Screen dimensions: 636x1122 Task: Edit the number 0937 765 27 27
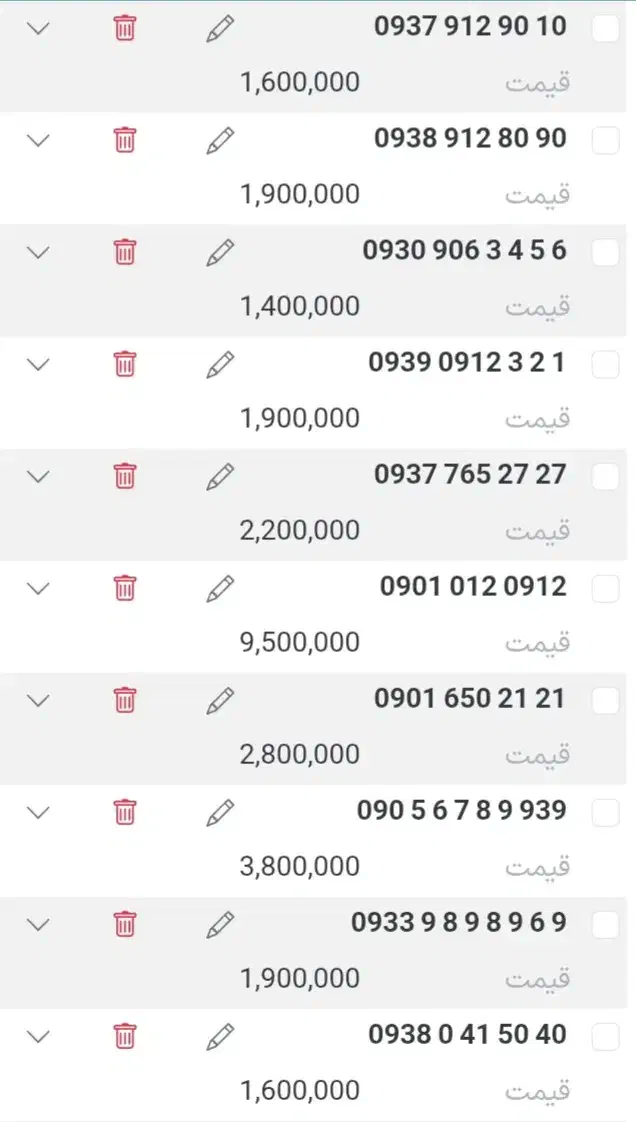[220, 477]
